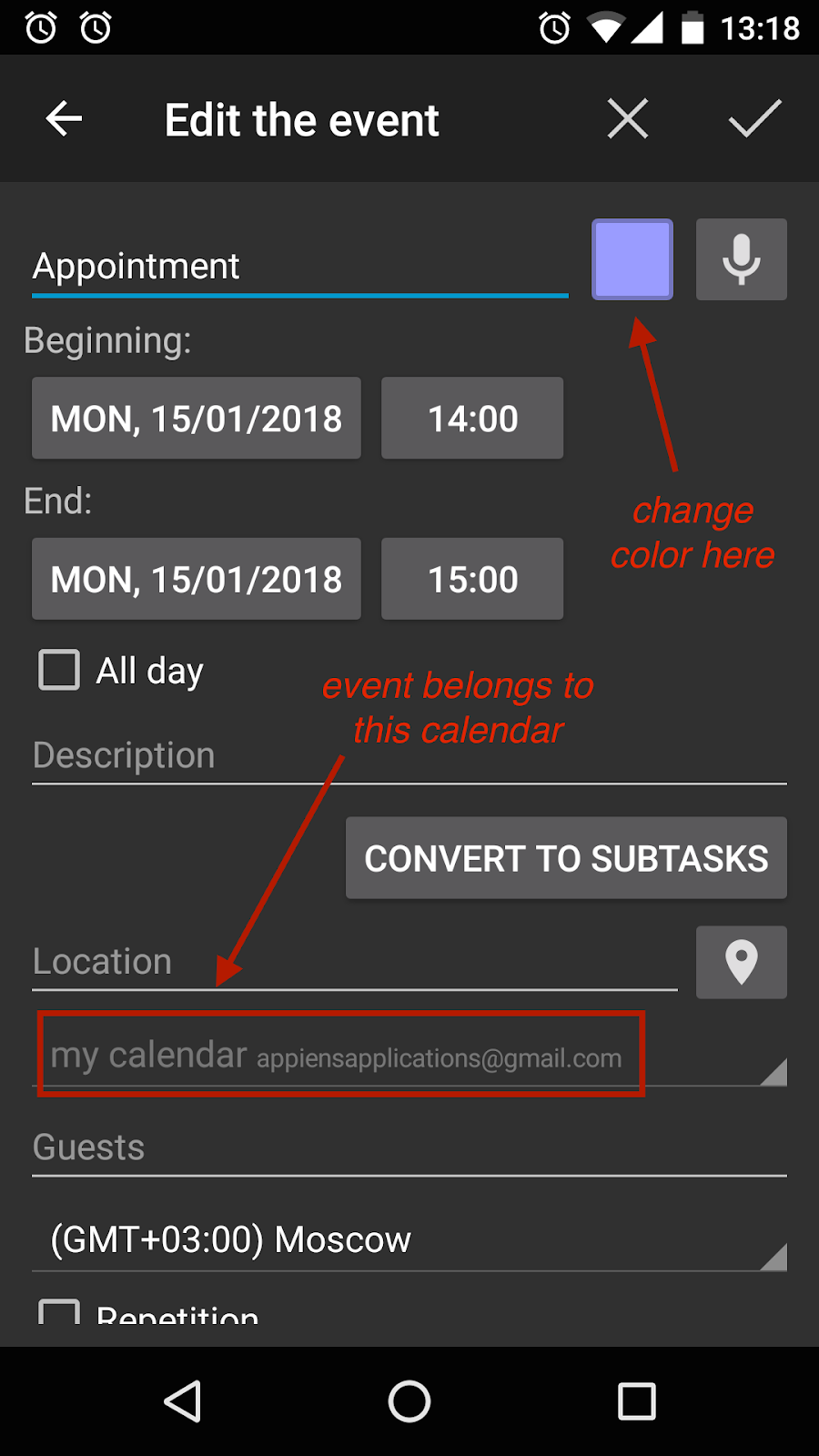Screen dimensions: 819x1456
Task: Enable the Repetition checkbox
Action: [x=59, y=1313]
